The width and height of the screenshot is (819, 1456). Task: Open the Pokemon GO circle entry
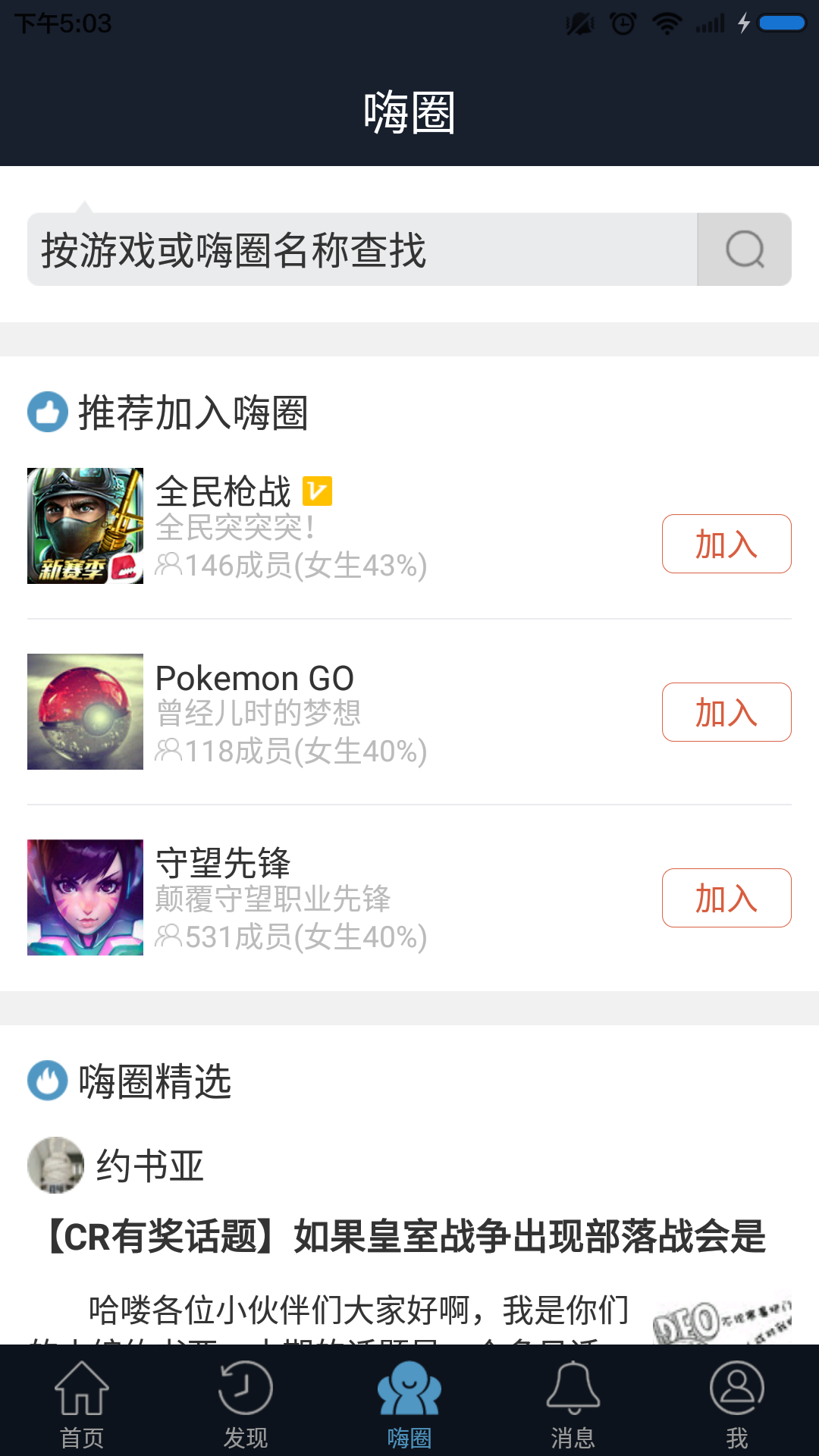(x=303, y=712)
